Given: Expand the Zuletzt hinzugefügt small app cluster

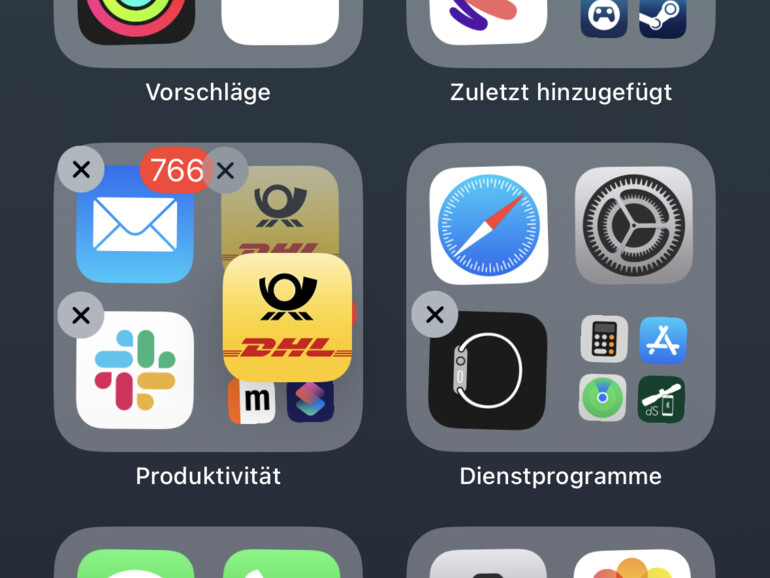Looking at the screenshot, I should (634, 18).
